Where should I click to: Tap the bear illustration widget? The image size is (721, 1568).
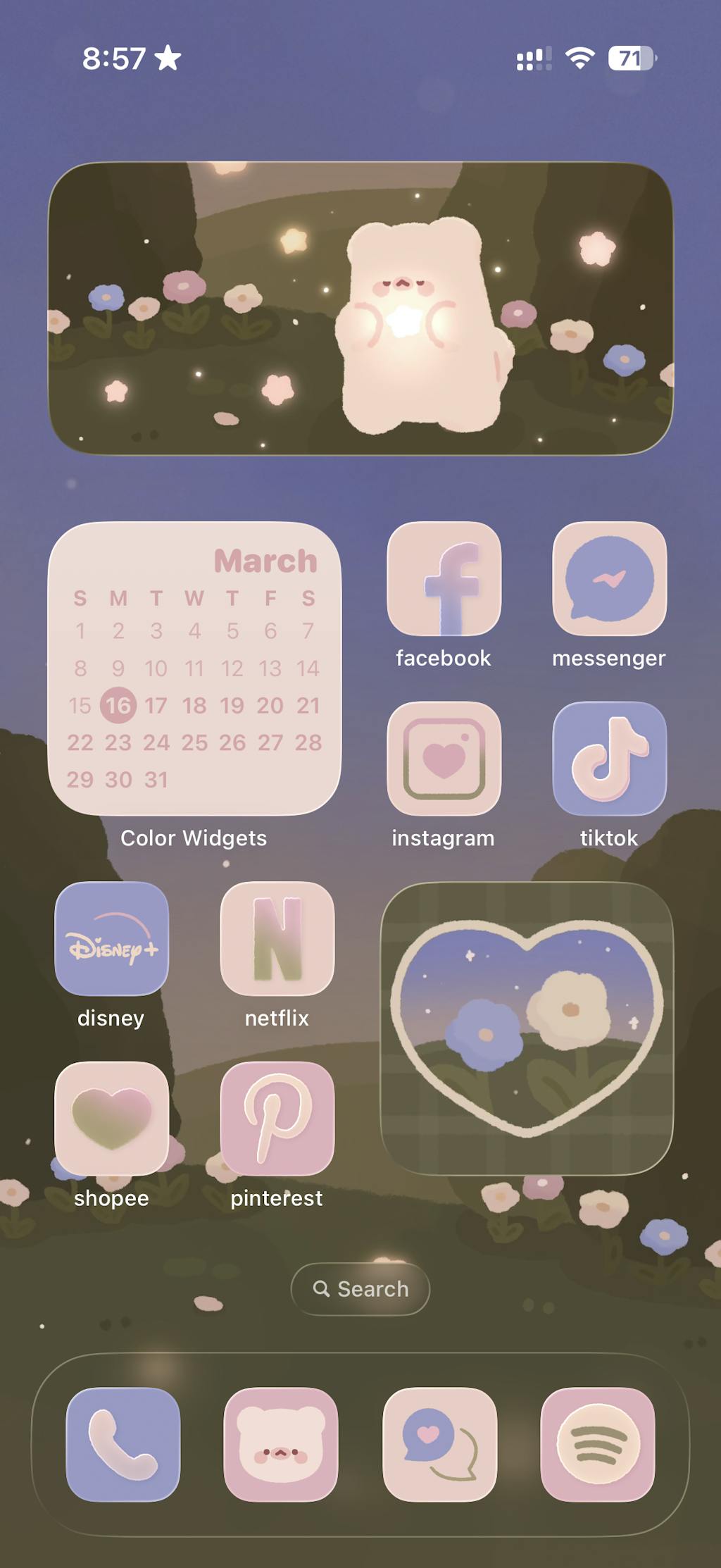[360, 309]
